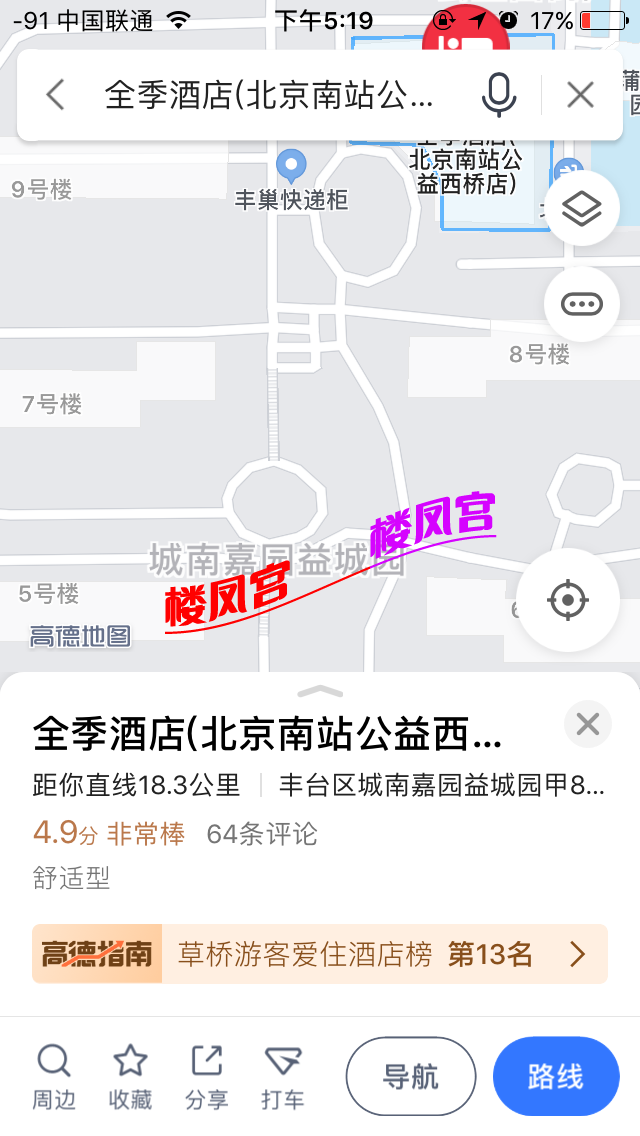The image size is (640, 1136).
Task: Hail a ride with 打车
Action: click(x=283, y=1077)
